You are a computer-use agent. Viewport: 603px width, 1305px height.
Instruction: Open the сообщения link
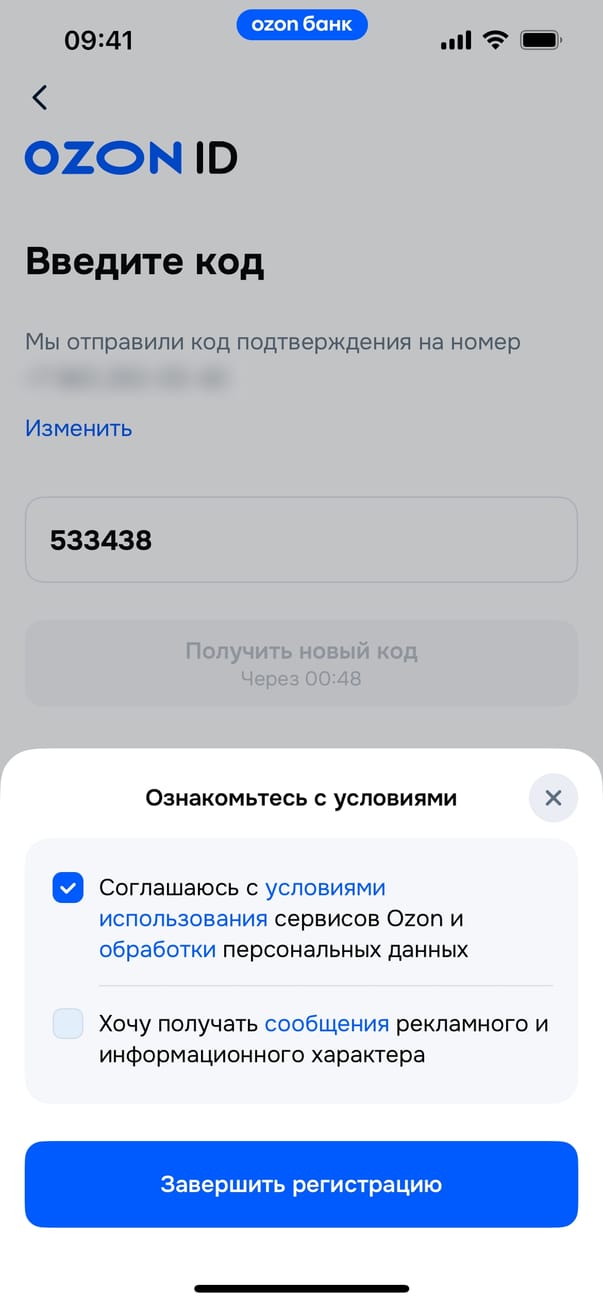click(x=326, y=1024)
